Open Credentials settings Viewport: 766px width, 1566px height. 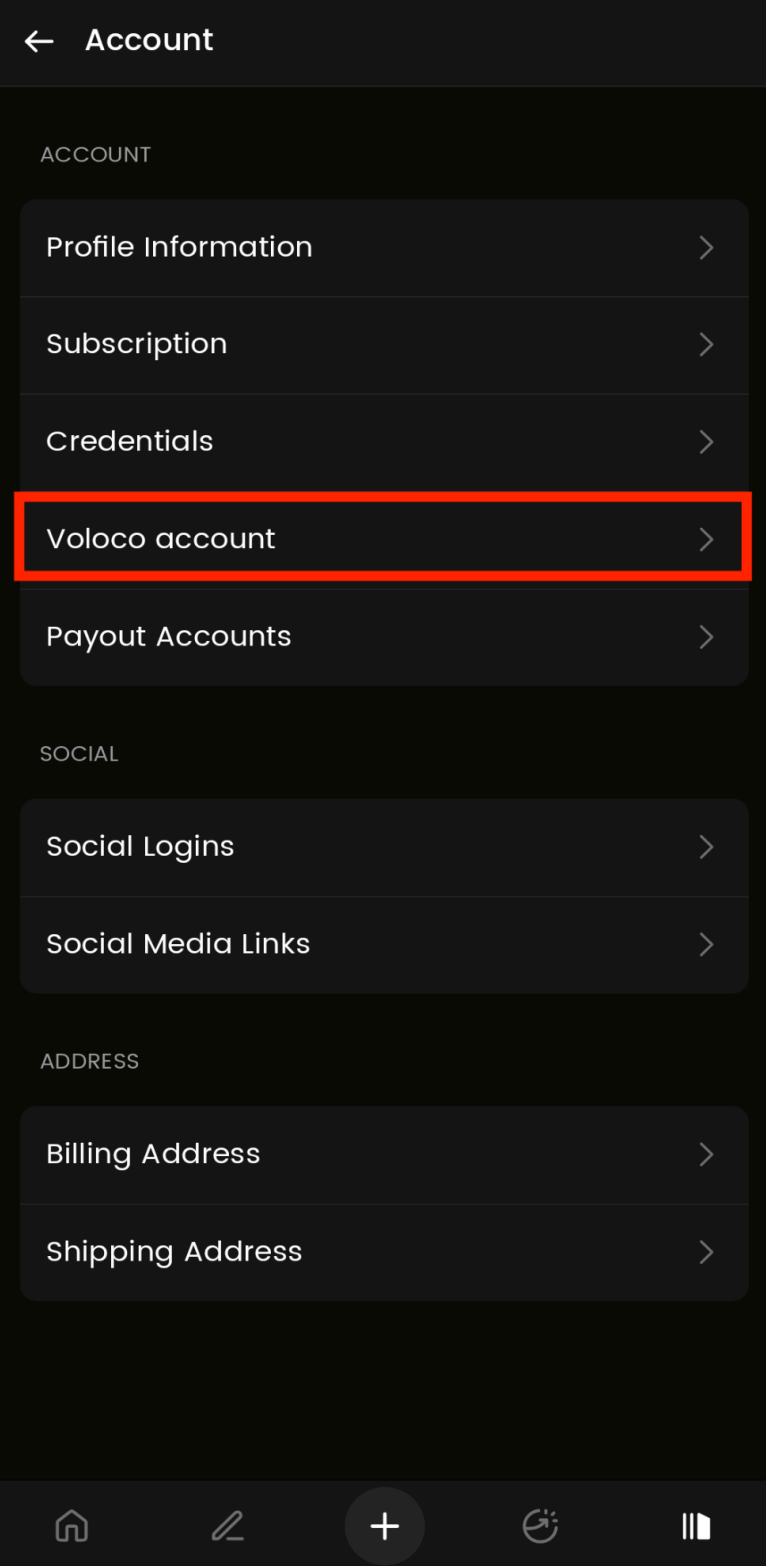tap(384, 441)
